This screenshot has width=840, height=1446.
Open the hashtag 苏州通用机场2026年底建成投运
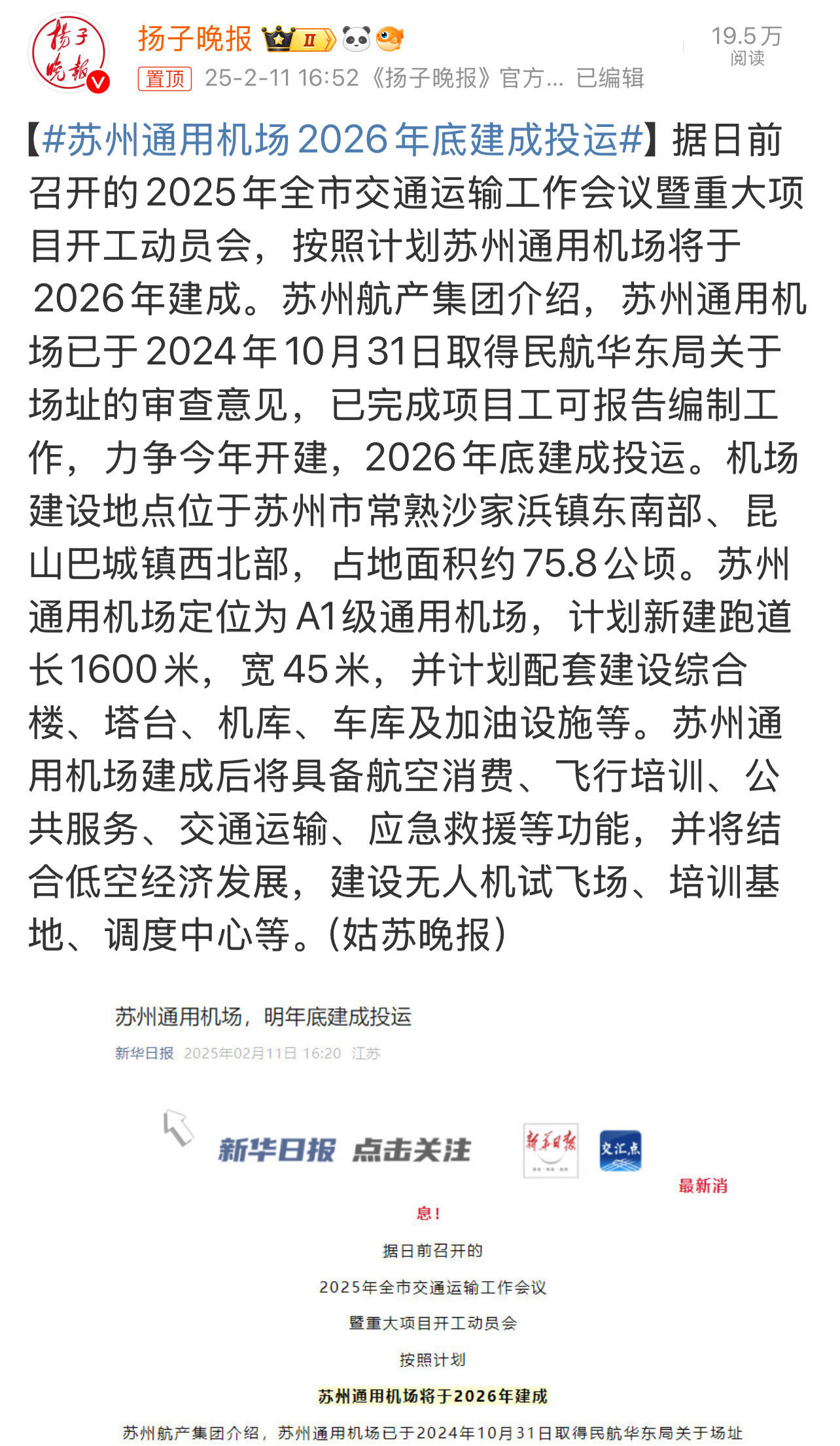point(345,141)
